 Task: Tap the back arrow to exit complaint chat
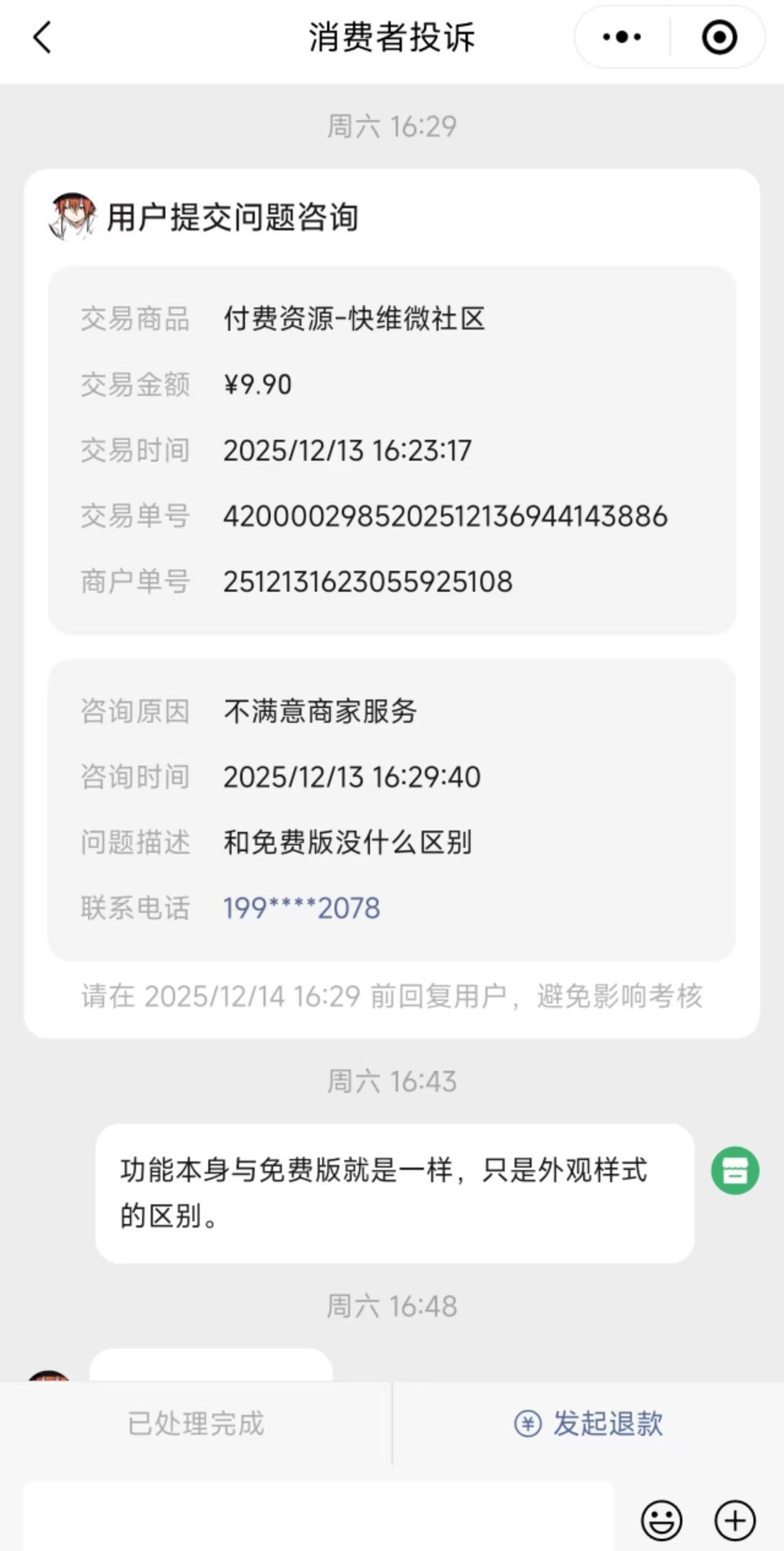click(x=41, y=37)
